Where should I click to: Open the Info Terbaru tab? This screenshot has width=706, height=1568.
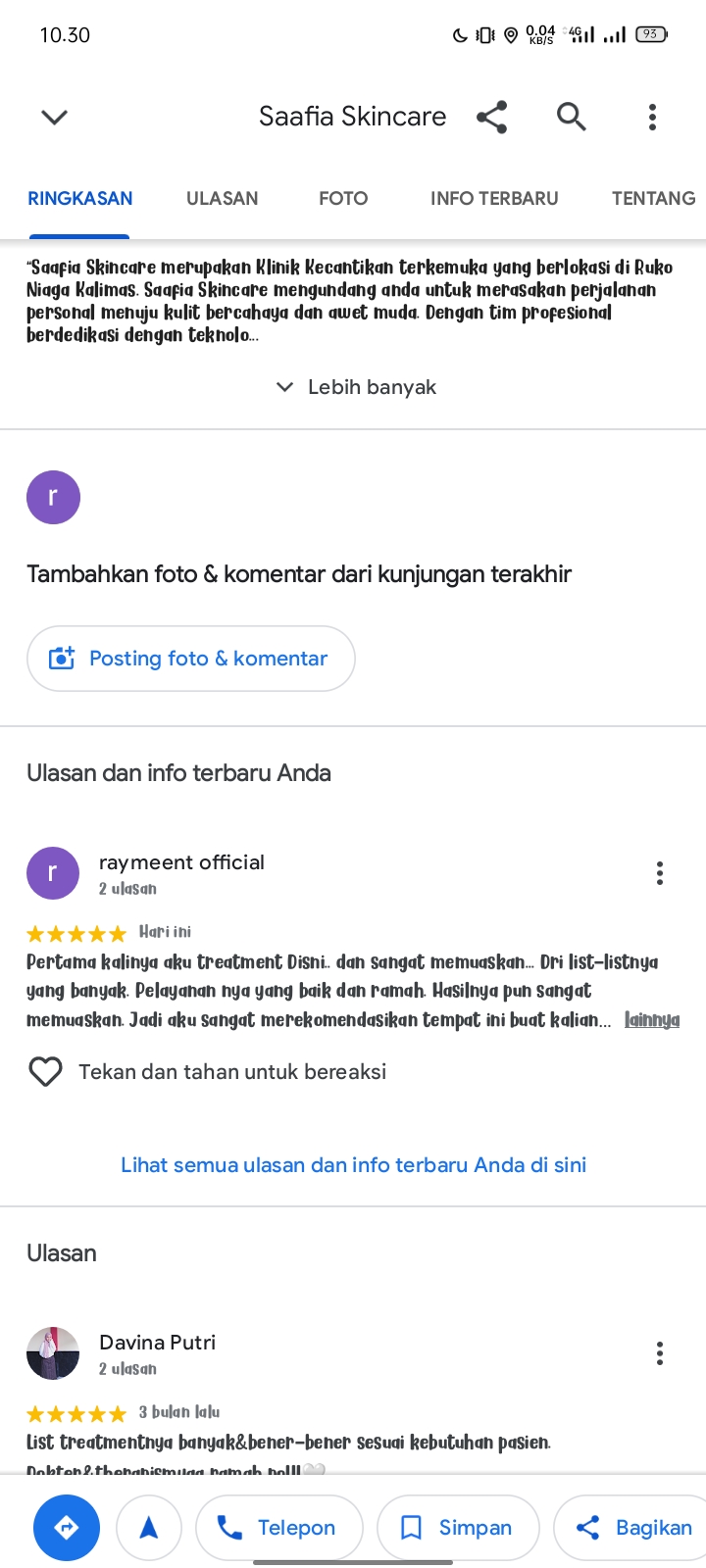coord(494,198)
